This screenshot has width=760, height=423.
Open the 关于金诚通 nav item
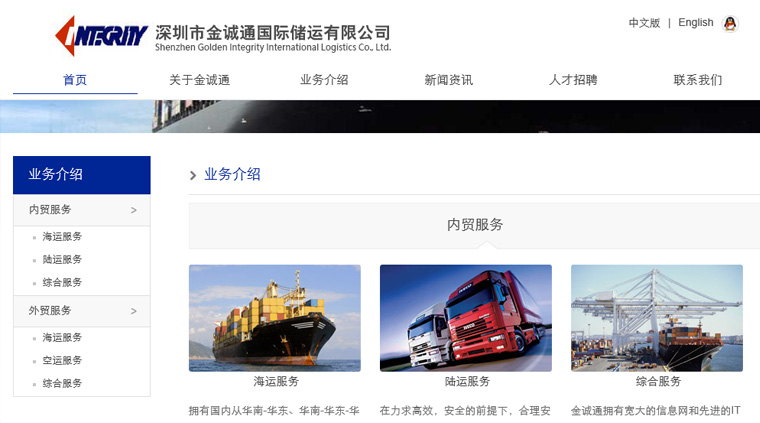[x=199, y=80]
